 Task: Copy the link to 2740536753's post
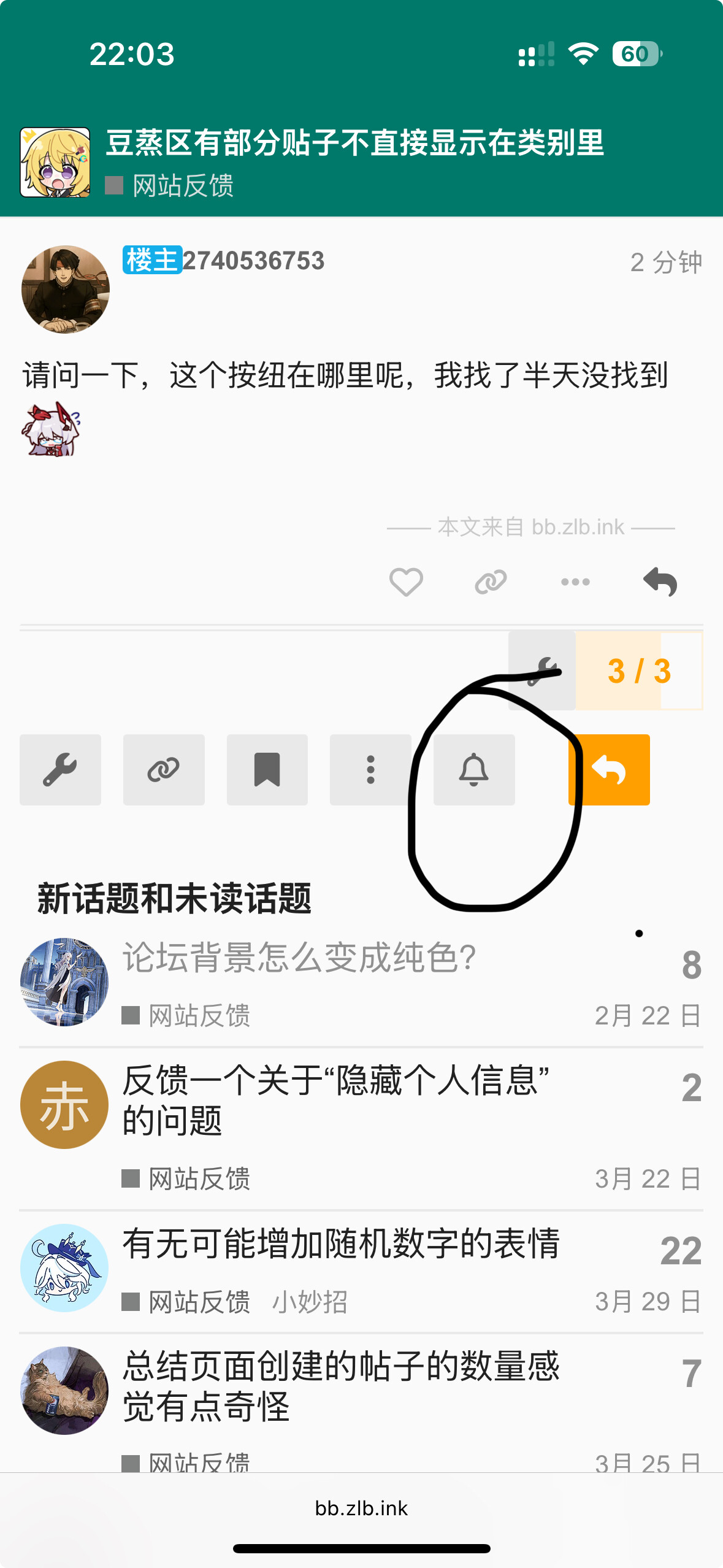(491, 582)
